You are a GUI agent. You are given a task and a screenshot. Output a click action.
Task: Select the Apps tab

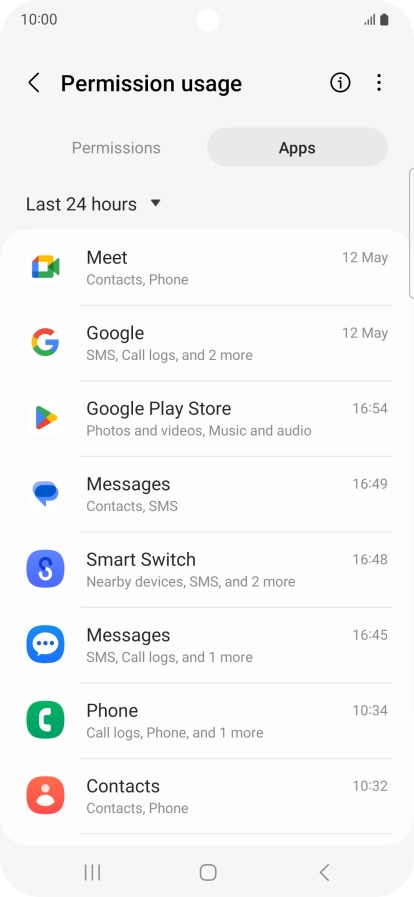(297, 148)
